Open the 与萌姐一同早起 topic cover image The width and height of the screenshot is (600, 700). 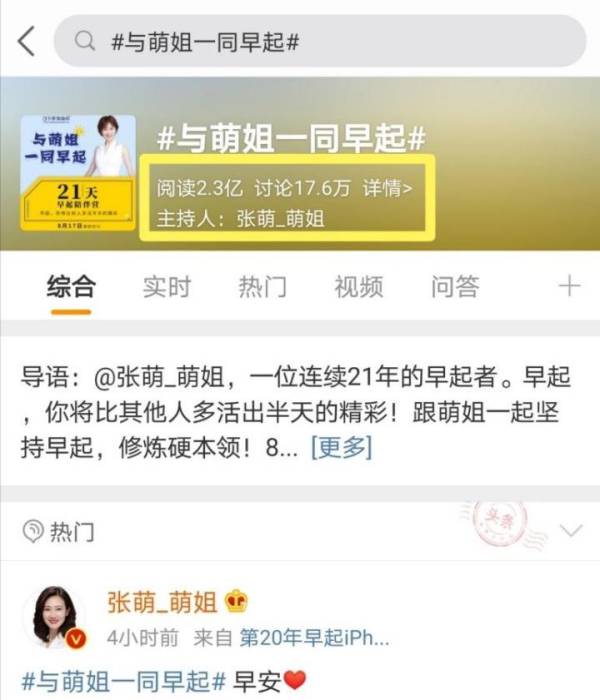[x=78, y=172]
